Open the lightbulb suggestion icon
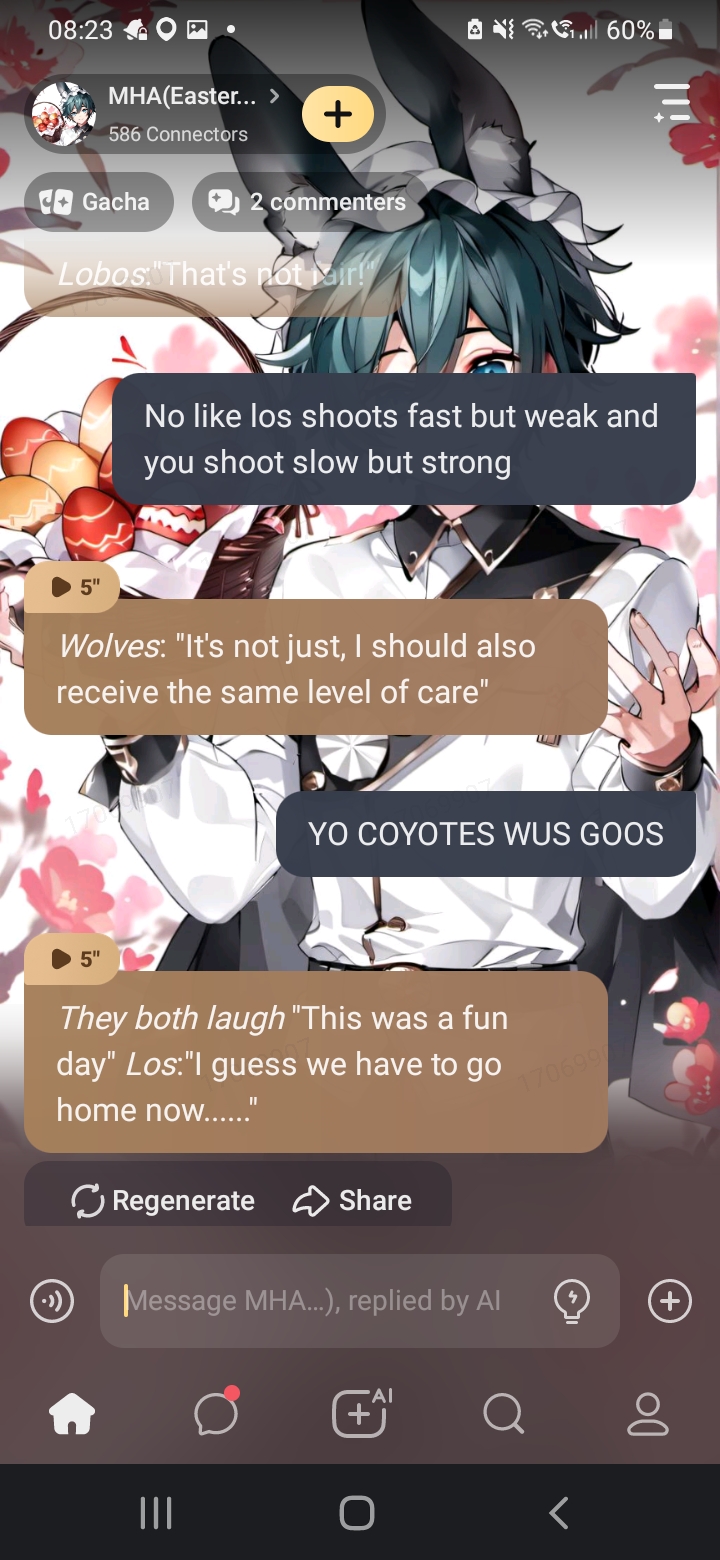The image size is (720, 1560). pyautogui.click(x=572, y=1301)
